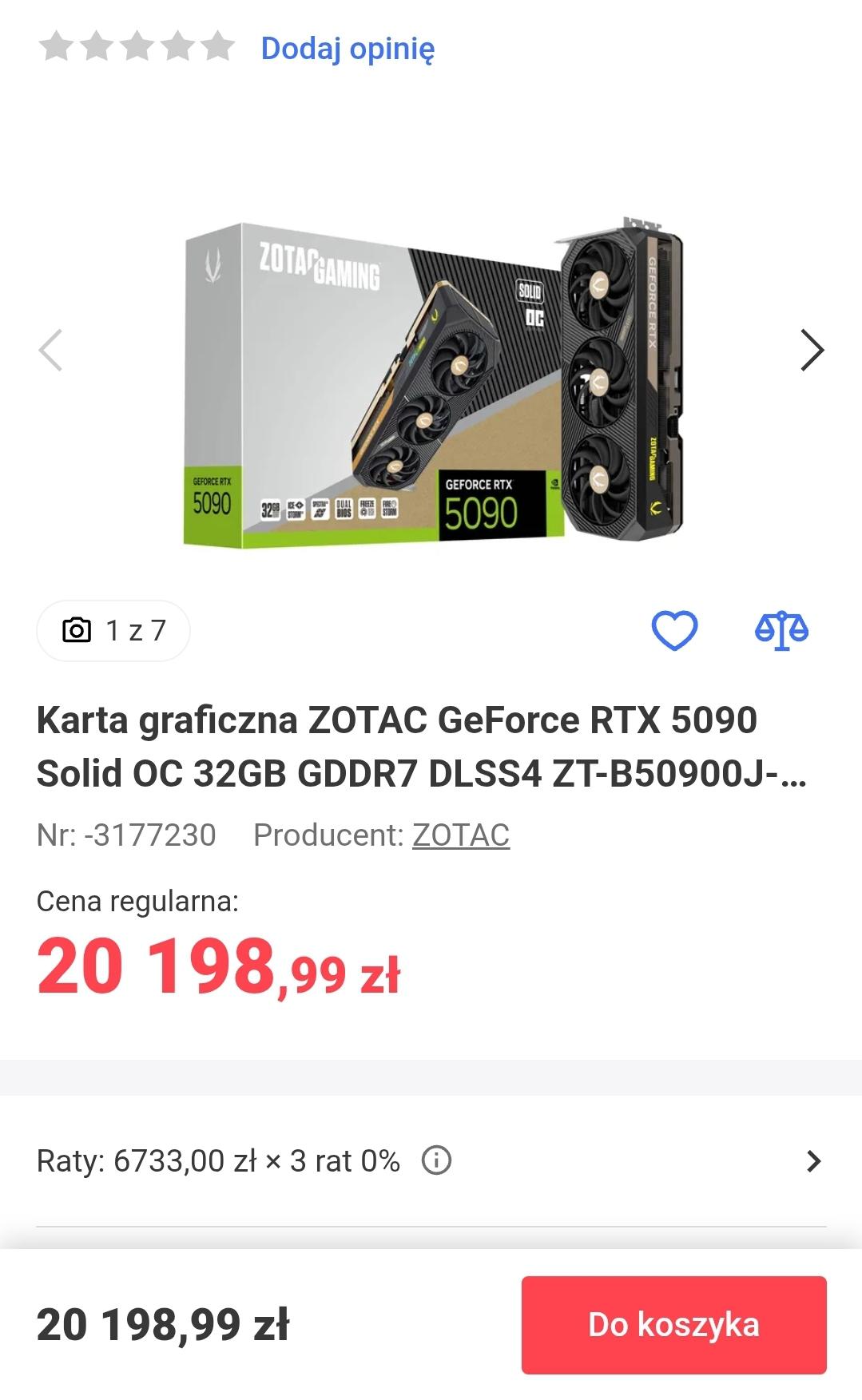
Task: Show installment info icon next to Raty
Action: (x=436, y=1160)
